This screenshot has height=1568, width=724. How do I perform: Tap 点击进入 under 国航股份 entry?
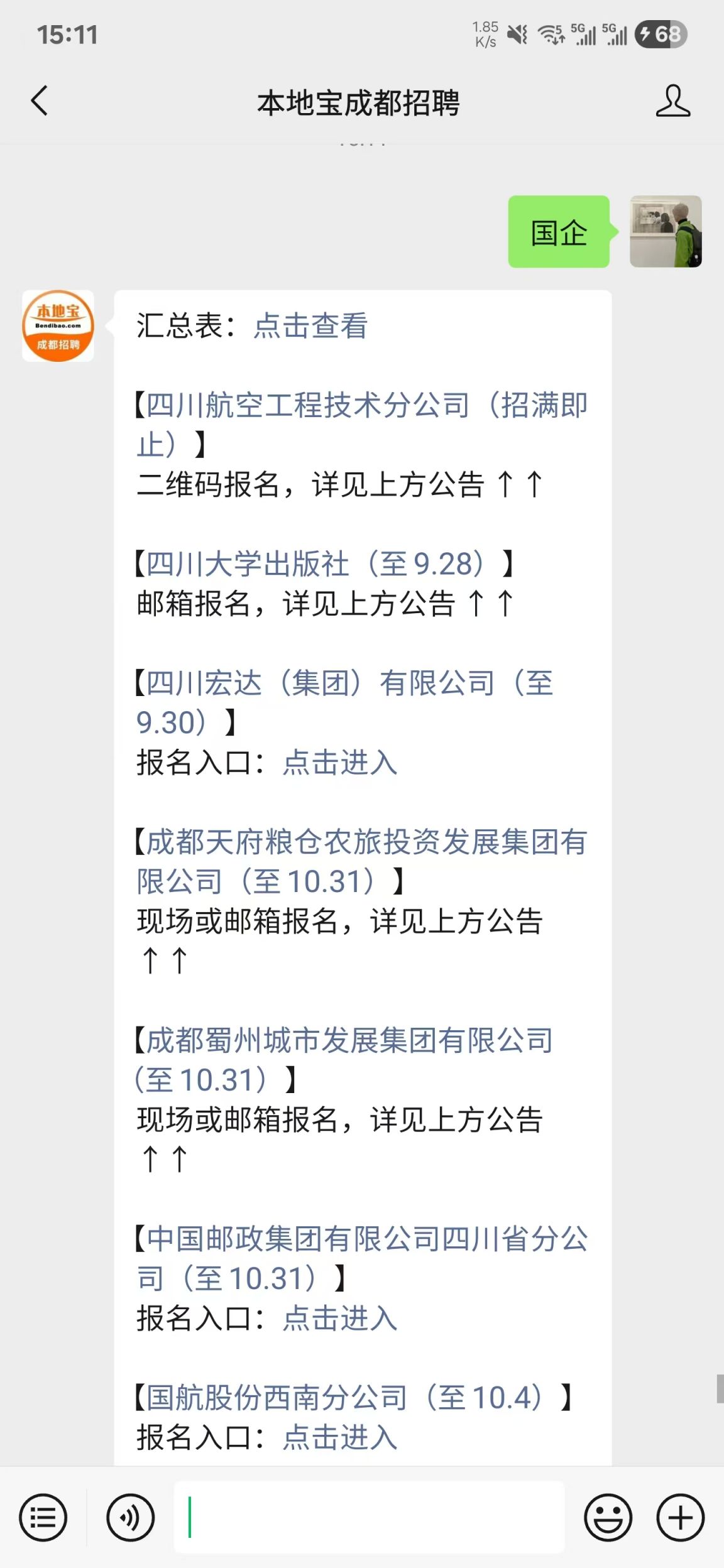pos(339,1438)
